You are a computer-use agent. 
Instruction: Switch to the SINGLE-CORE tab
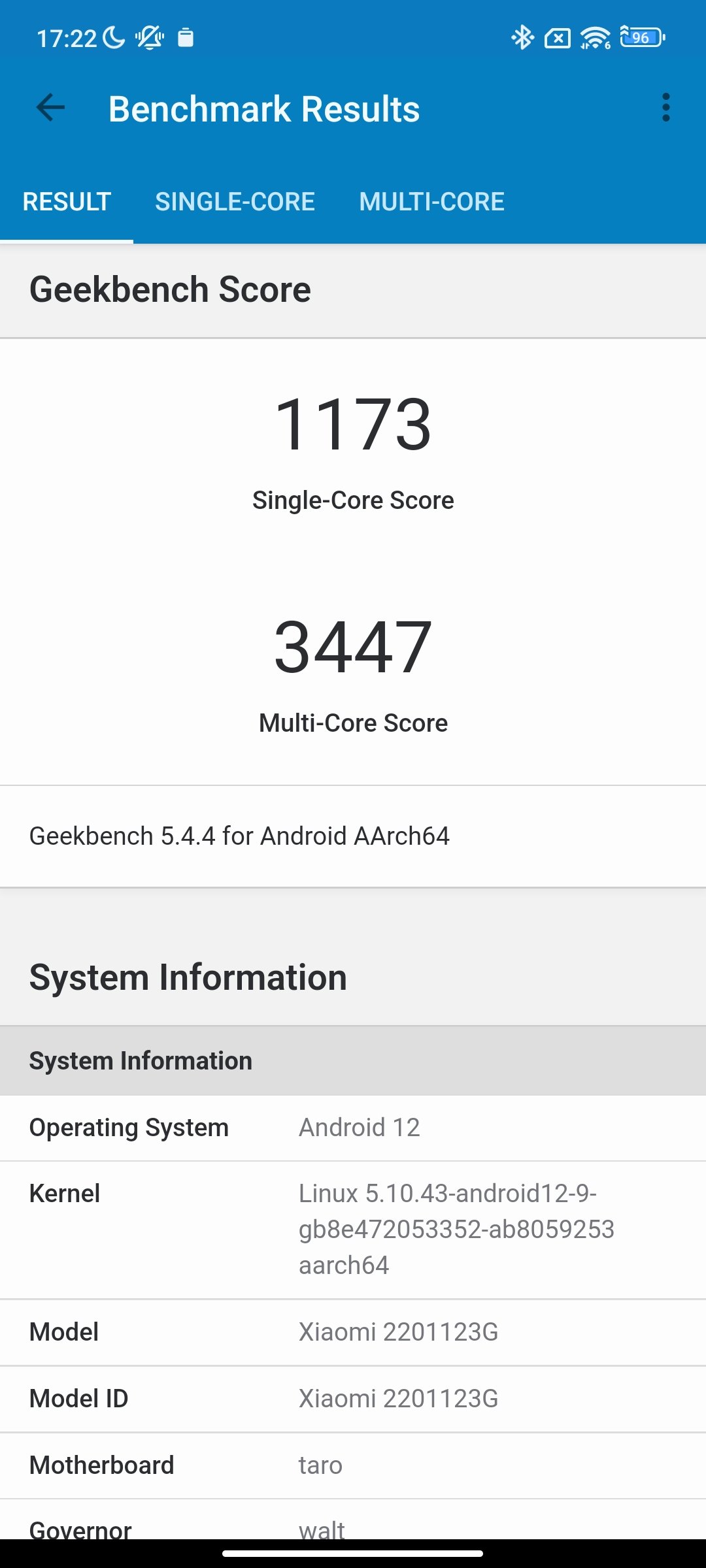click(x=235, y=201)
